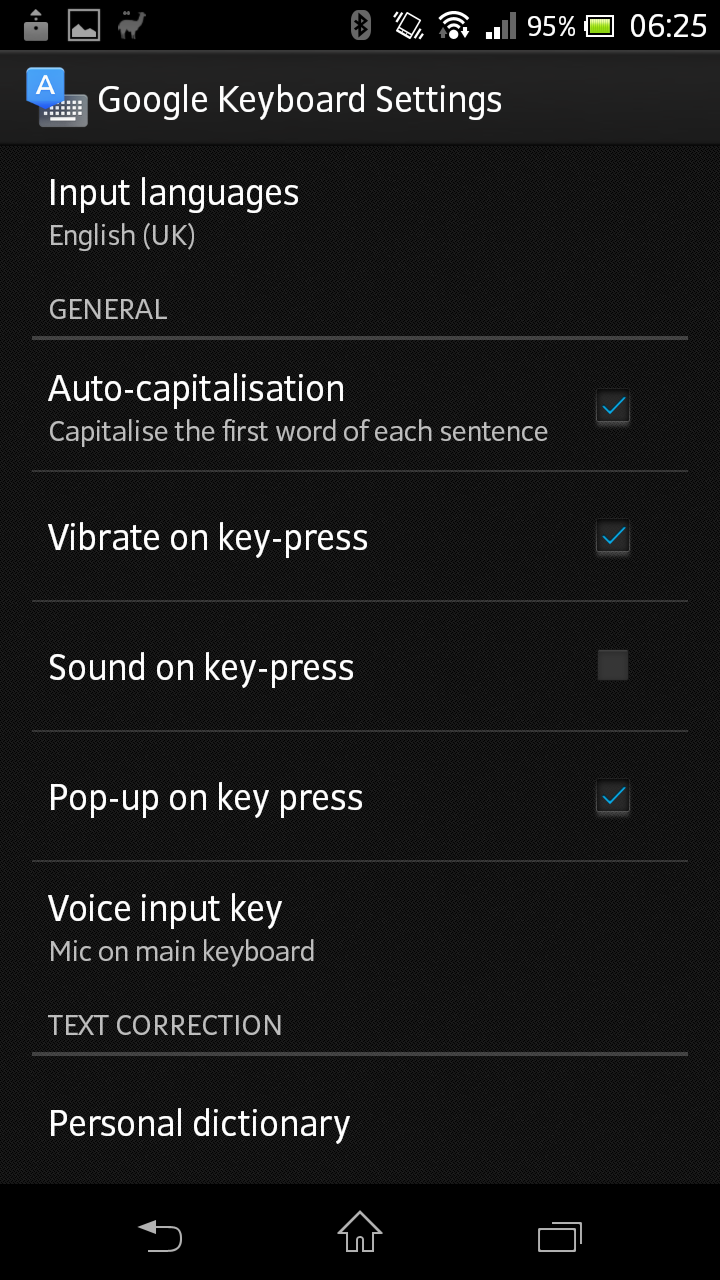The height and width of the screenshot is (1280, 720).
Task: Turn off Pop-up on key press
Action: (612, 797)
